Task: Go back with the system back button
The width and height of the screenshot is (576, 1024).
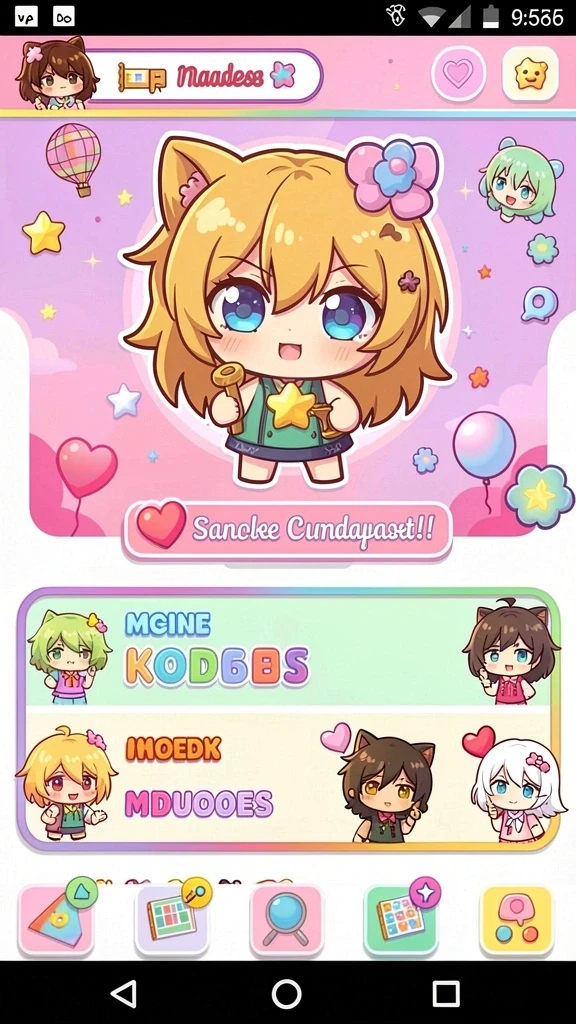Action: (123, 993)
